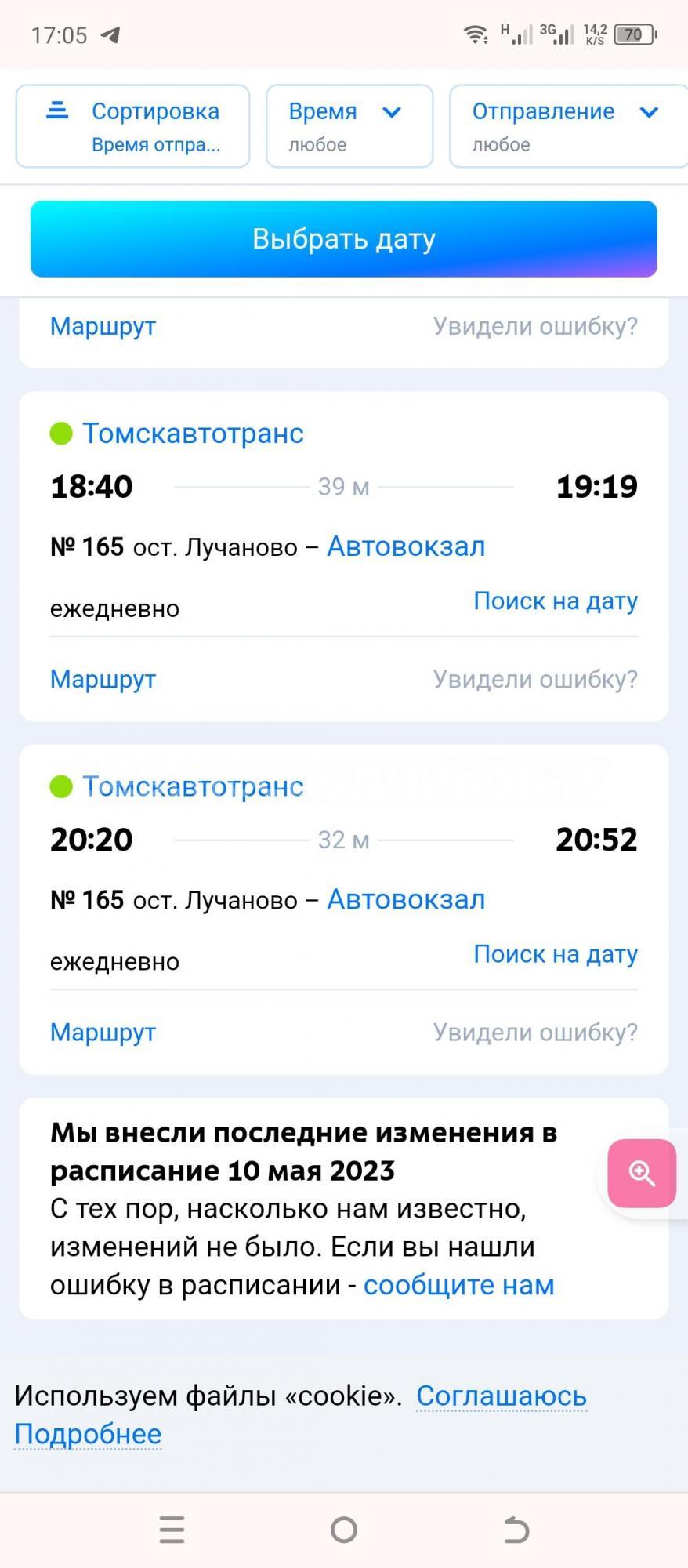The width and height of the screenshot is (688, 1568).
Task: Open Маршрут for the 18:40 trip
Action: (103, 679)
